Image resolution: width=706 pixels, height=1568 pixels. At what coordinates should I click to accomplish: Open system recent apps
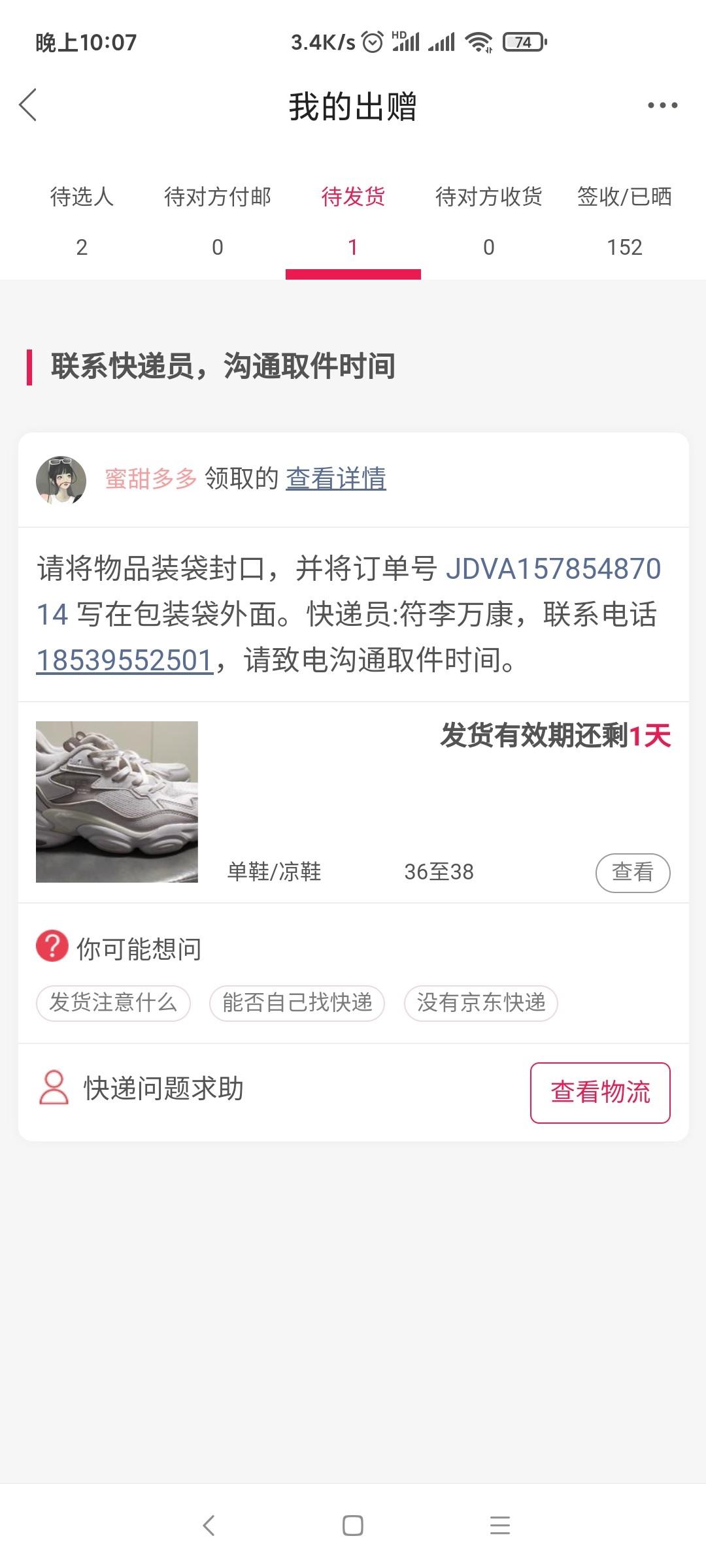[499, 1525]
